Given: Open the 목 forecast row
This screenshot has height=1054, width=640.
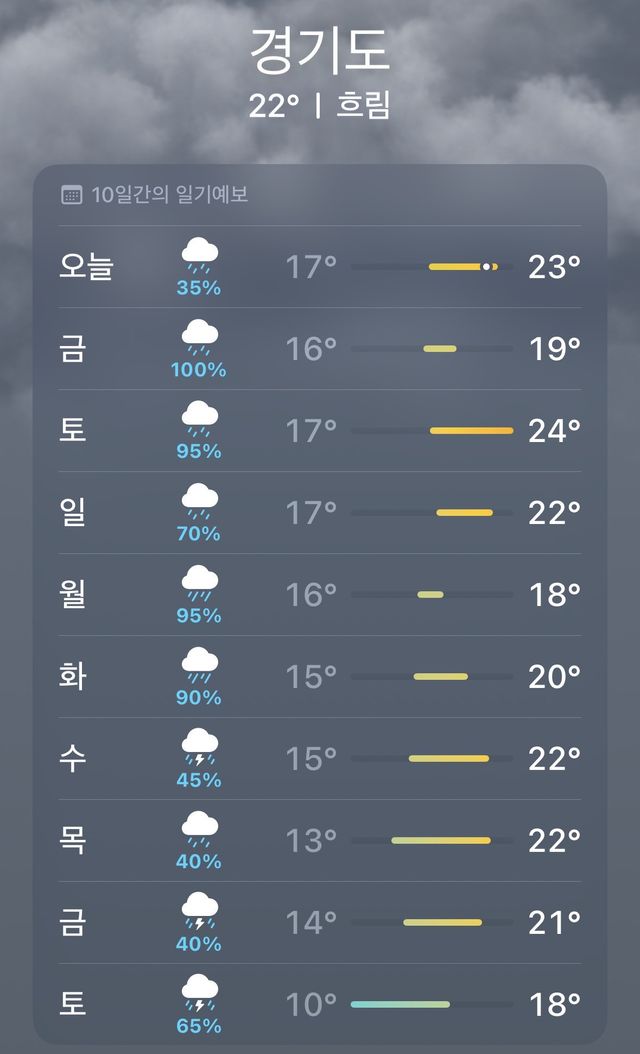Looking at the screenshot, I should tap(320, 842).
